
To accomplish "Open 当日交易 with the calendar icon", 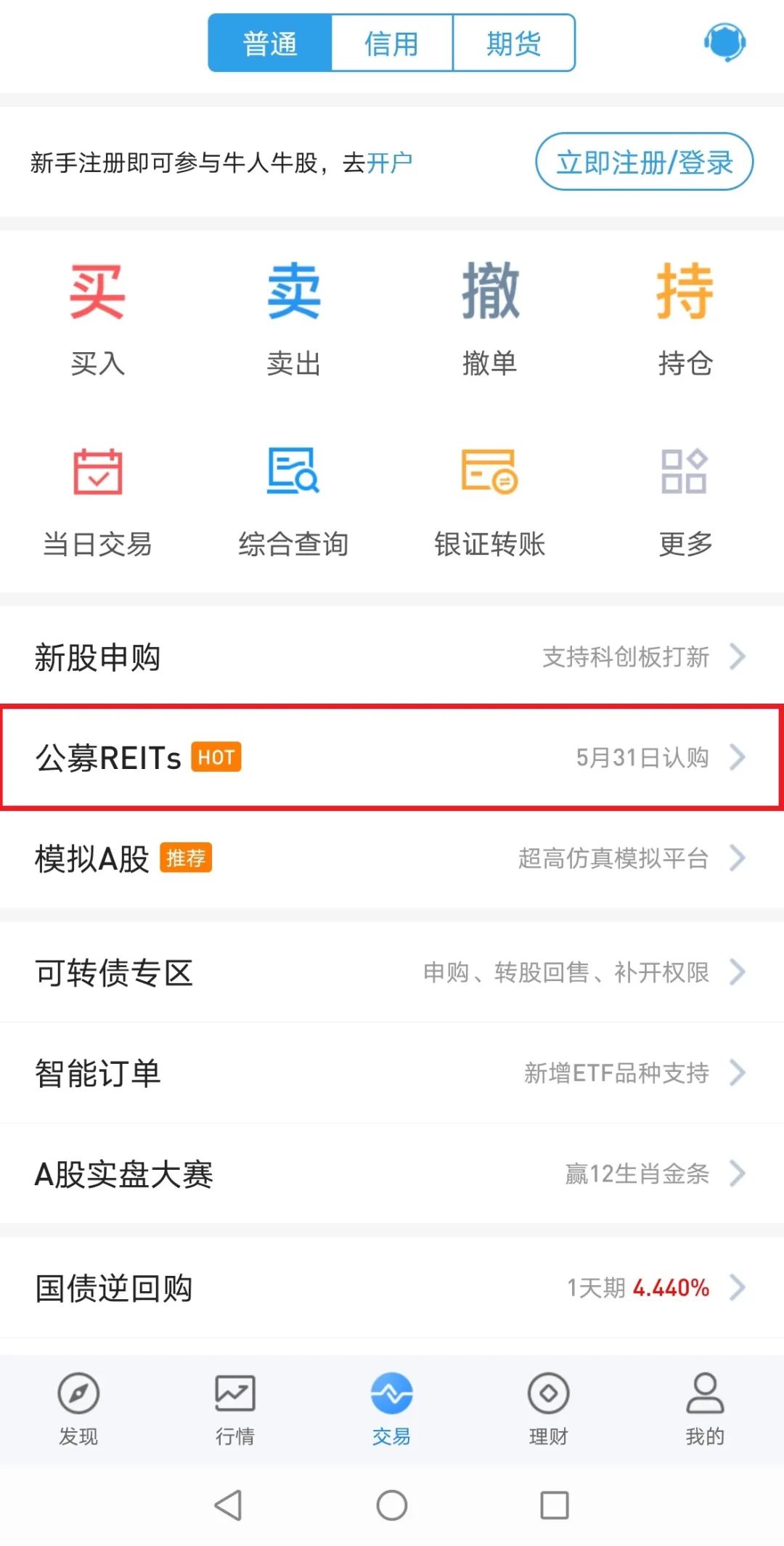I will point(97,473).
